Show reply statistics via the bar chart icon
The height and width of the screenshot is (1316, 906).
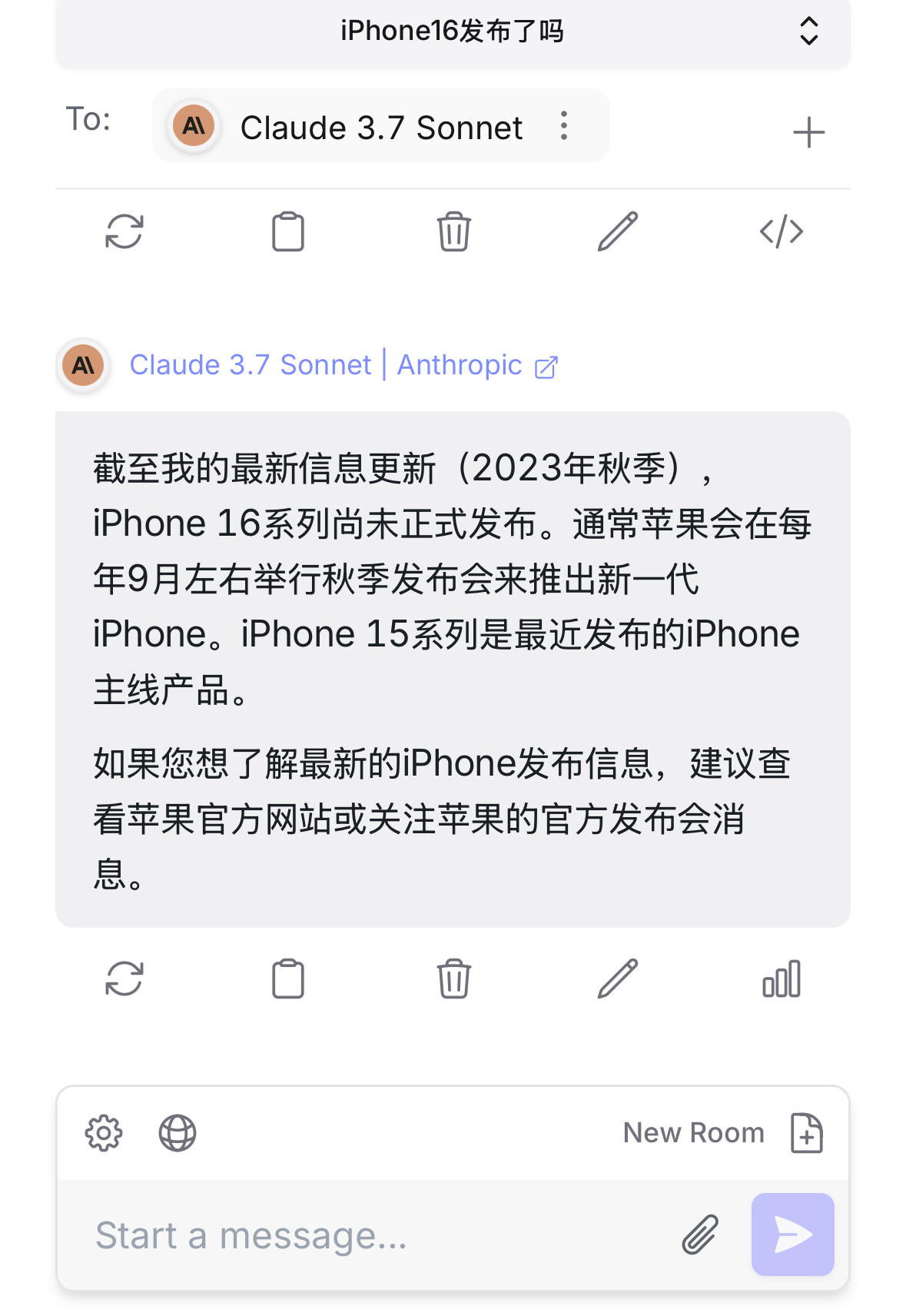[x=782, y=979]
